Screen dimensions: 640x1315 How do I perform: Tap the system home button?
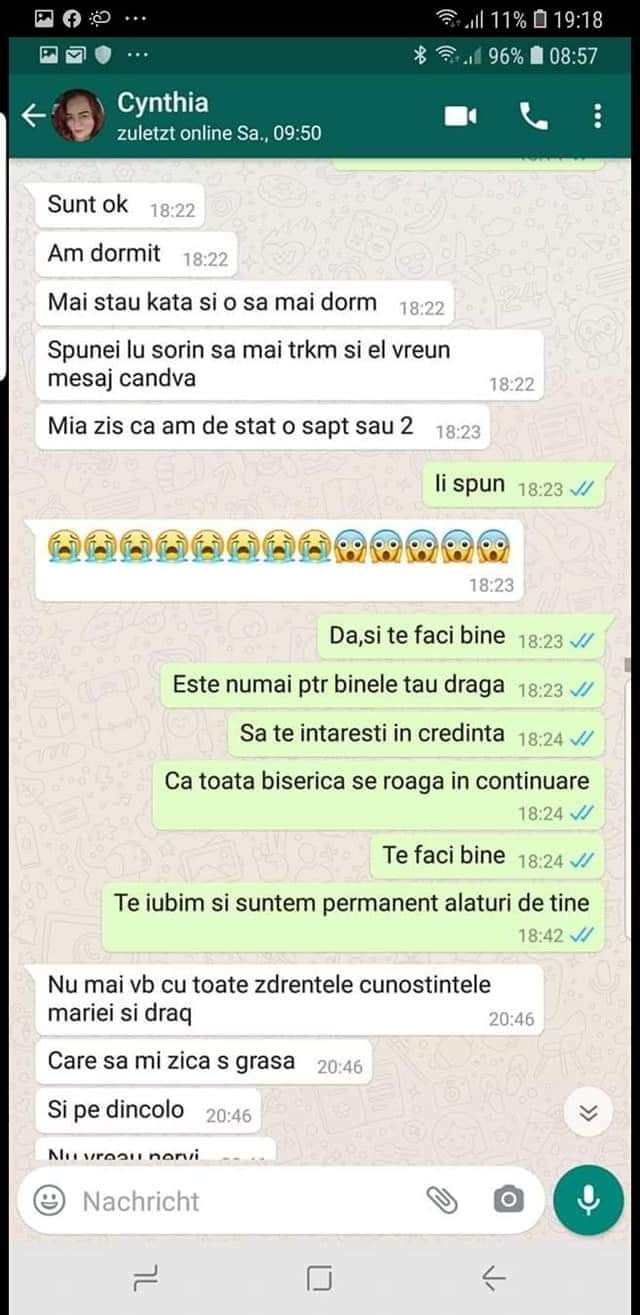(x=320, y=1277)
